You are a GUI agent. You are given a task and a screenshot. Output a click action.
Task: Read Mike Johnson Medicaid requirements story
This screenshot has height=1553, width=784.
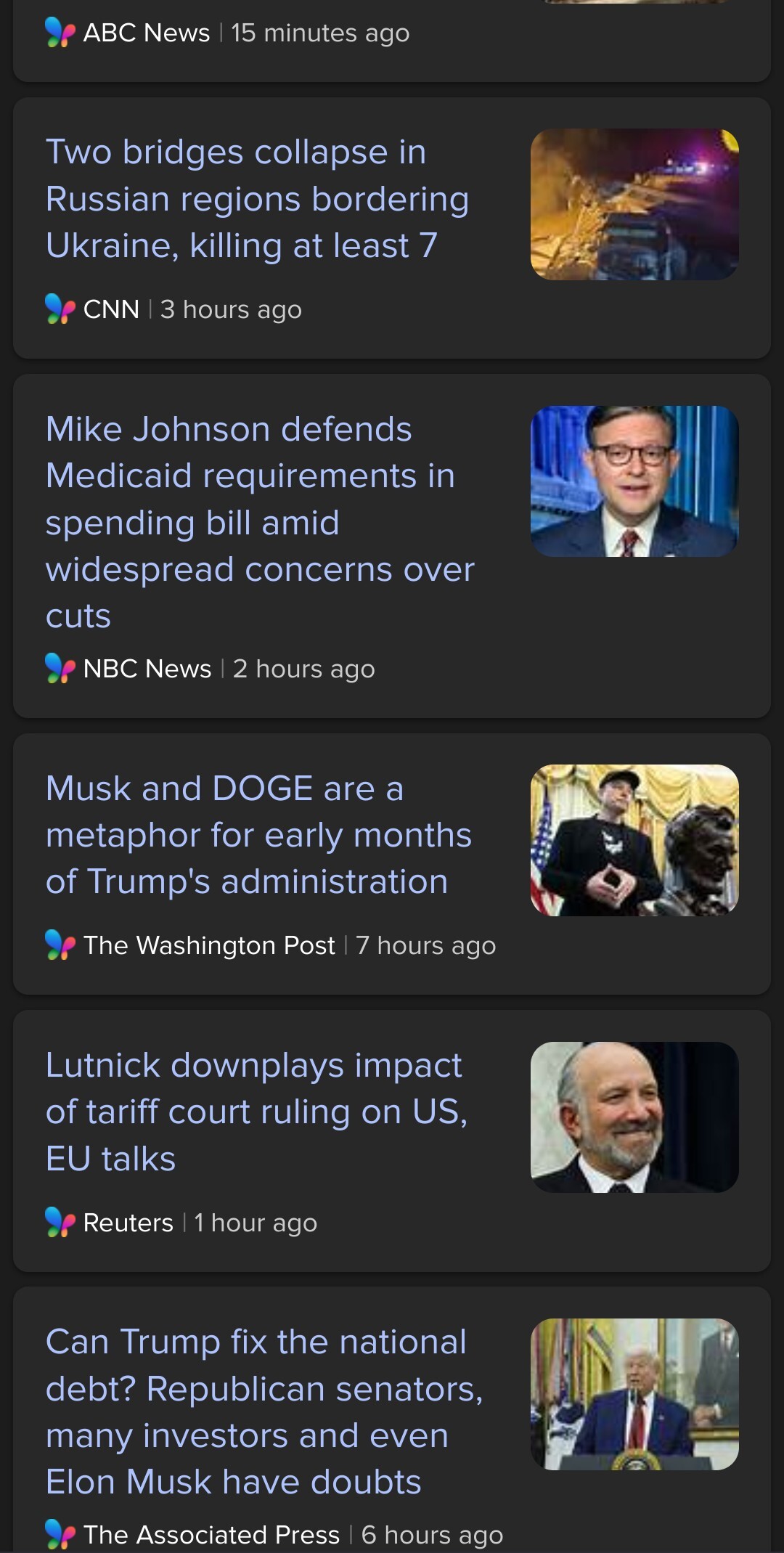pos(259,522)
